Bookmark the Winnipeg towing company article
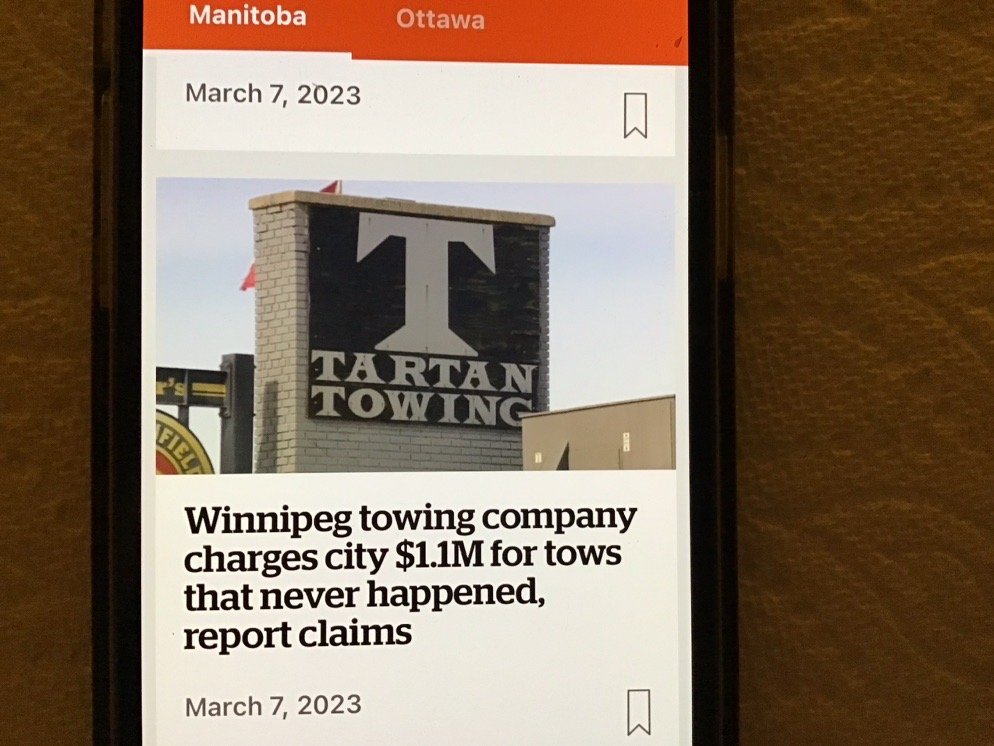The image size is (994, 746). click(637, 711)
